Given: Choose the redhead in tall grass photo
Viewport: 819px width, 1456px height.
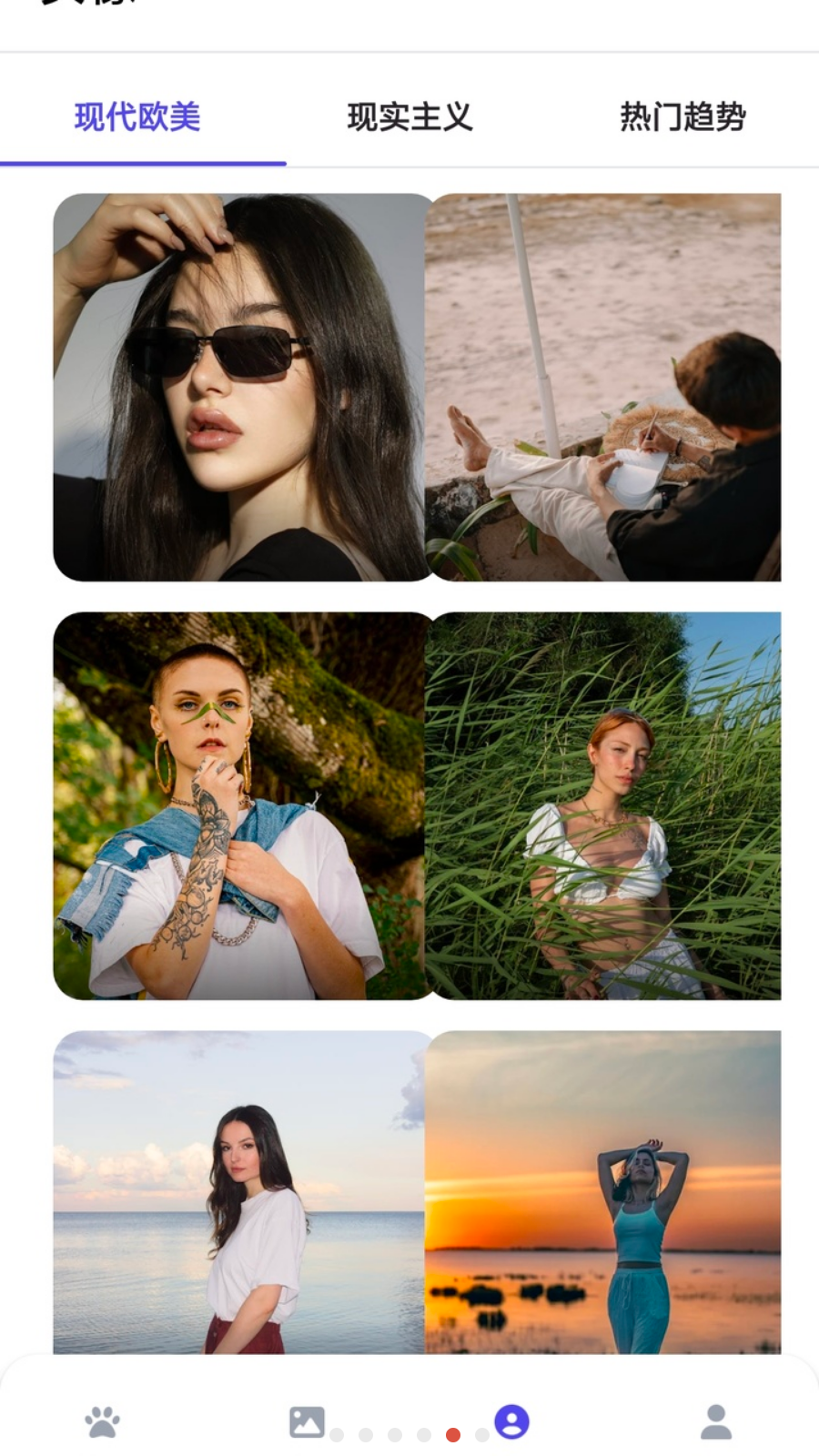Looking at the screenshot, I should tap(602, 805).
